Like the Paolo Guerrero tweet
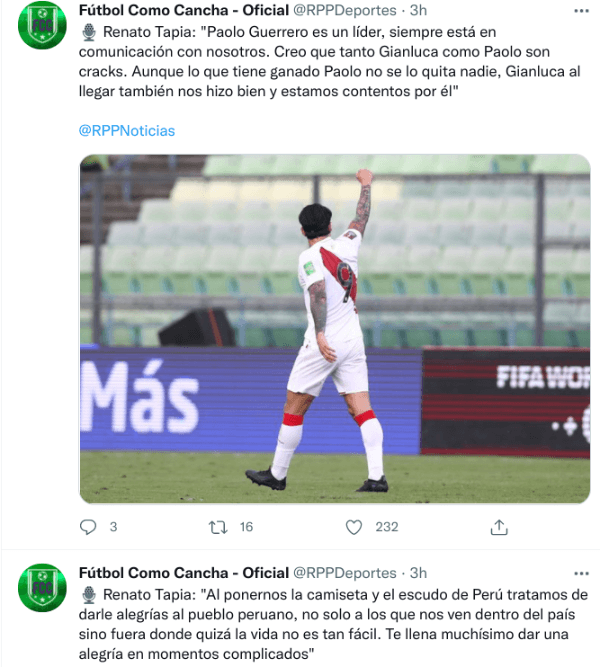Screen dimensions: 600x667 [353, 527]
